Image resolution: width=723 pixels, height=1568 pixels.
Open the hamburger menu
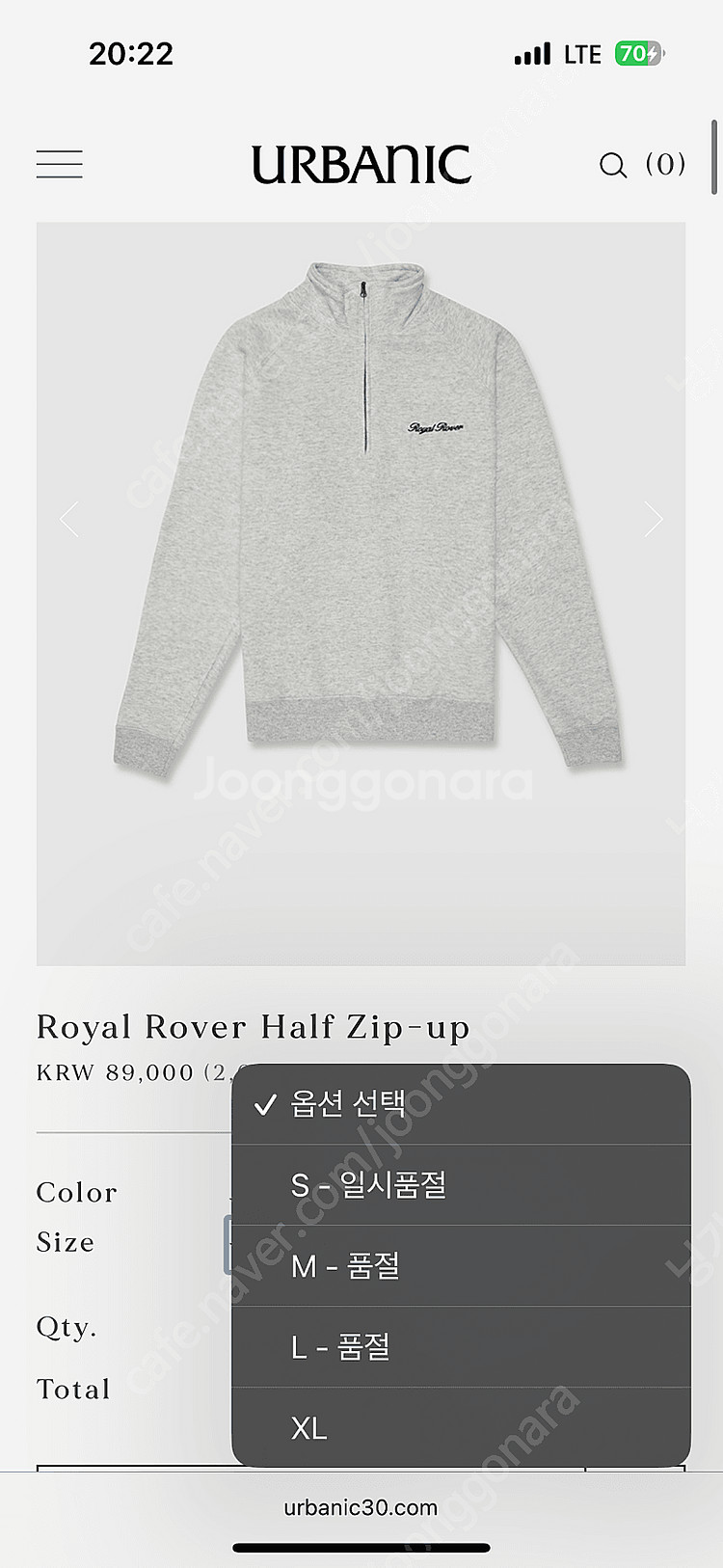point(60,164)
